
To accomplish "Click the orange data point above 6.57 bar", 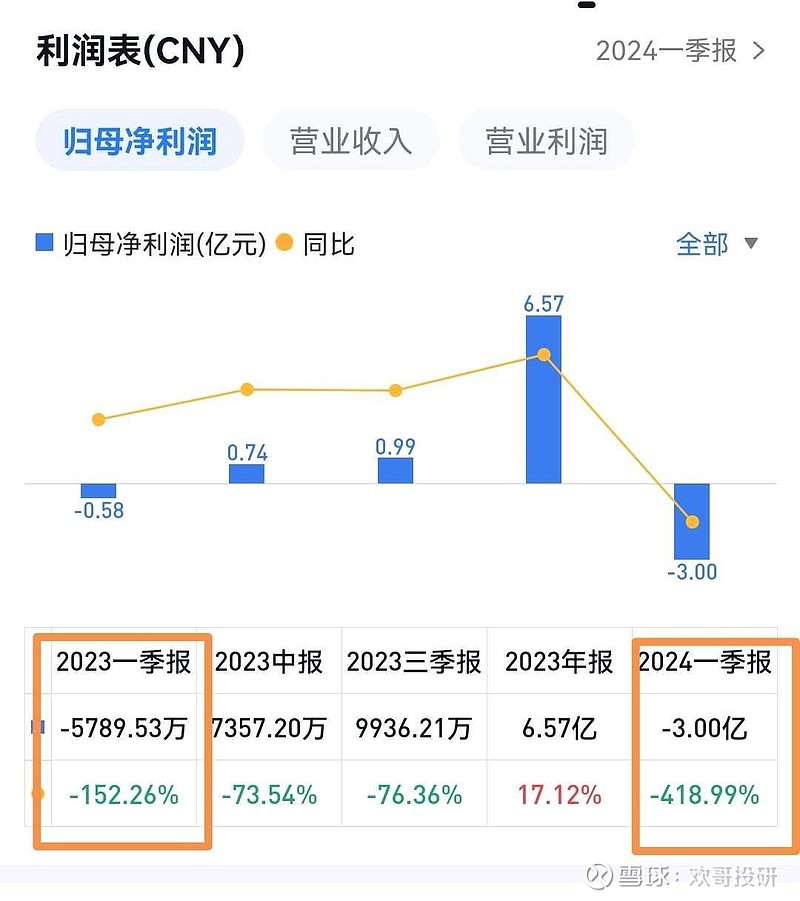I will 543,353.
